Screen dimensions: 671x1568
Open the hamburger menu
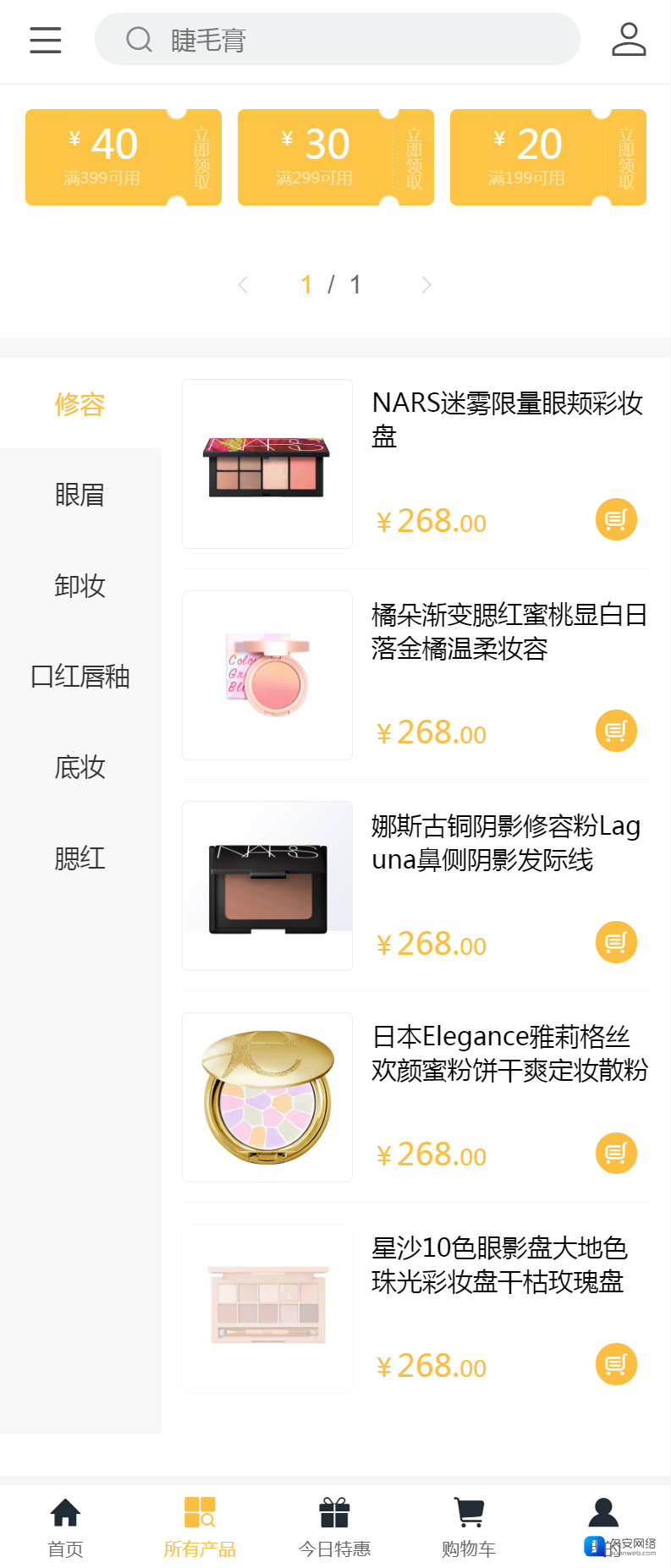[46, 40]
